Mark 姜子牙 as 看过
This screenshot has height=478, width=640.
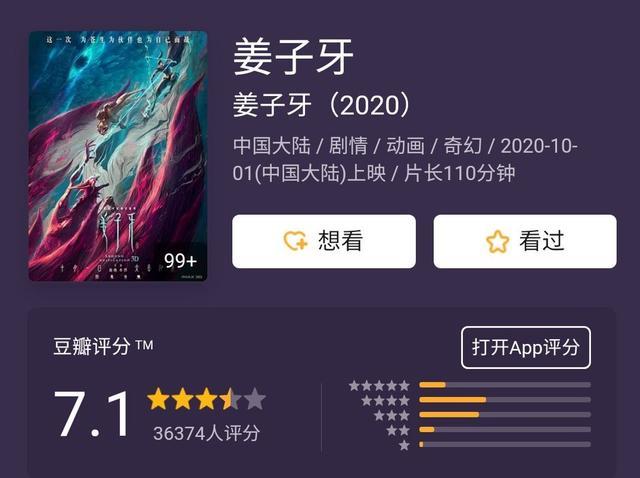click(524, 241)
